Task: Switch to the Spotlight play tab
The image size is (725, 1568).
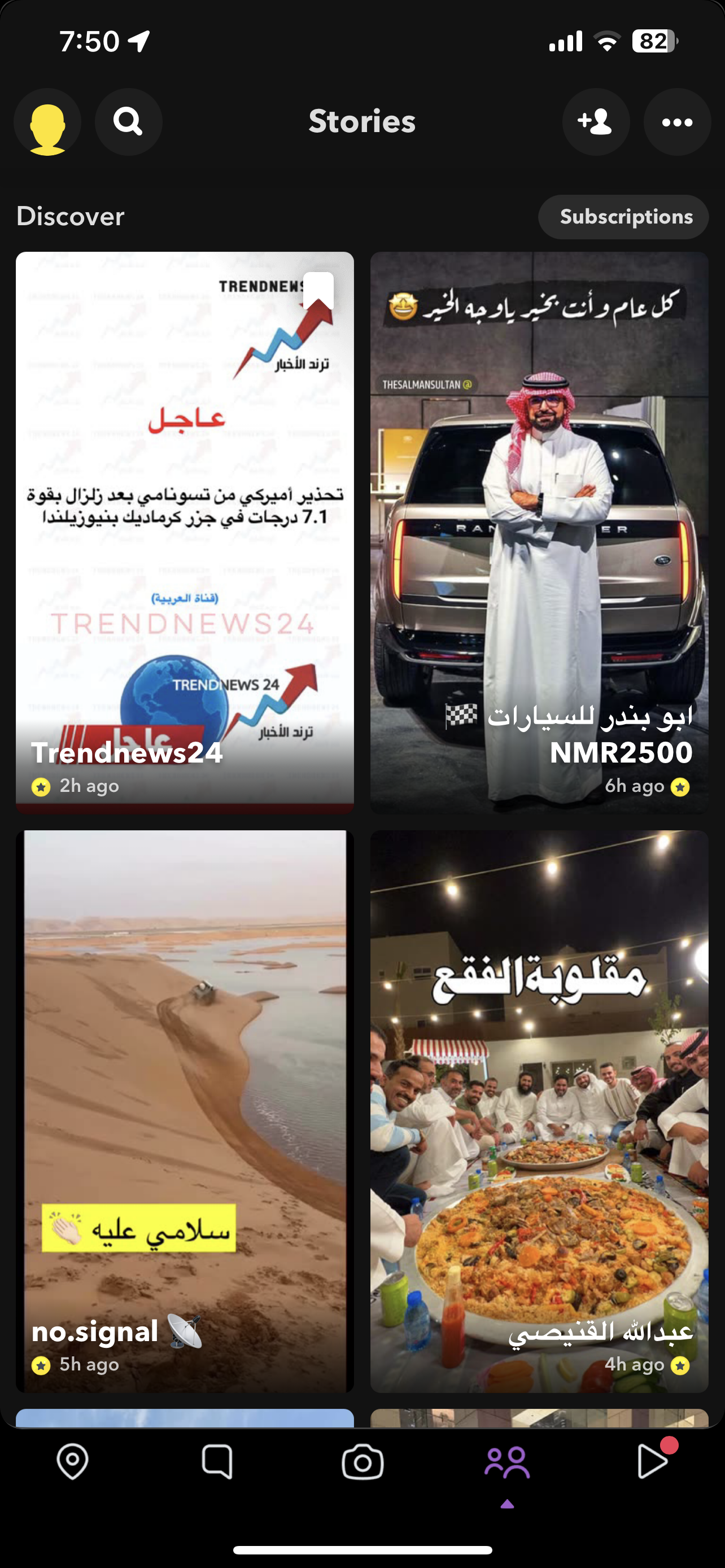Action: point(653,1462)
